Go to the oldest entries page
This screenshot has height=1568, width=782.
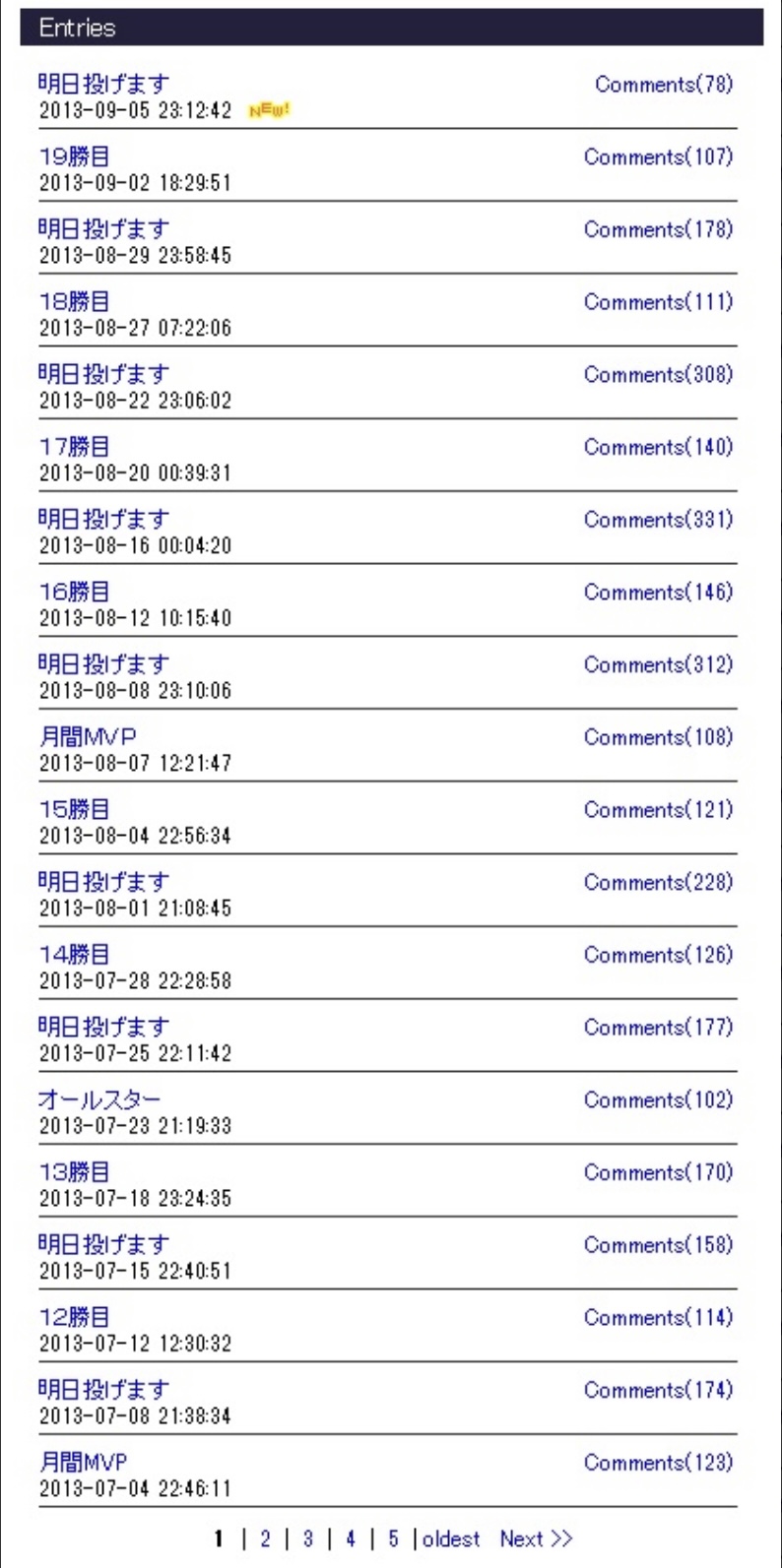451,1537
